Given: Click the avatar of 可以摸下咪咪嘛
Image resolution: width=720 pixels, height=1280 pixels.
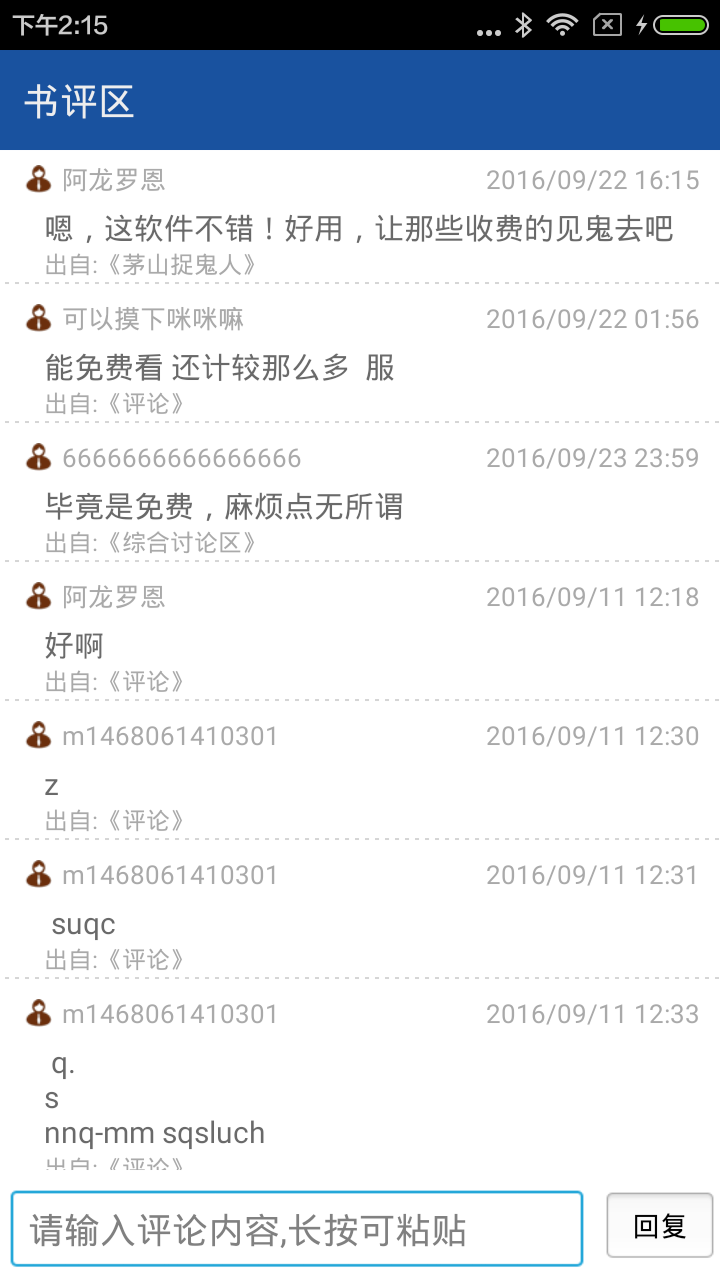Looking at the screenshot, I should click(38, 319).
